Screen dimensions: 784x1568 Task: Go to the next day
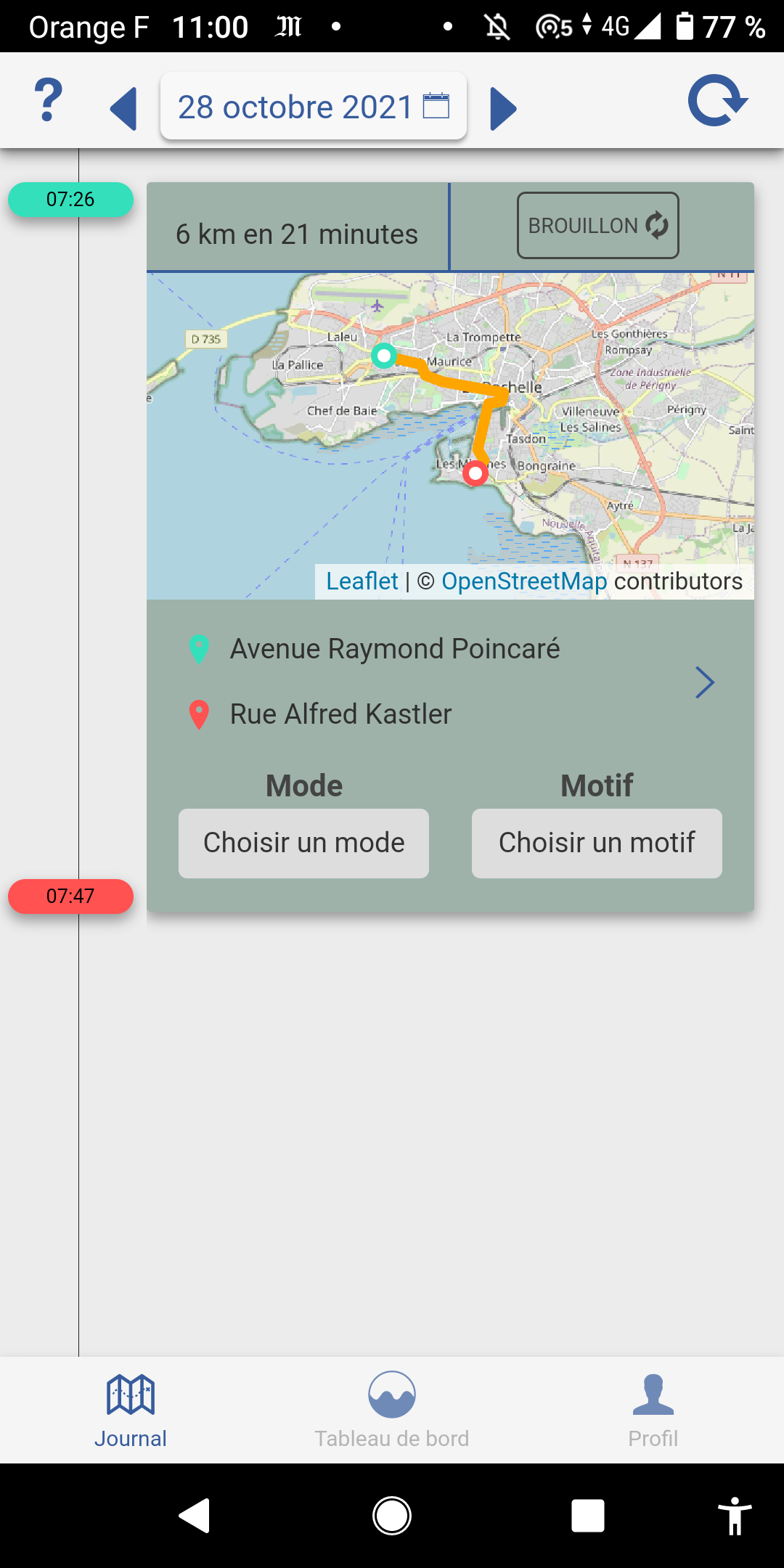click(502, 109)
